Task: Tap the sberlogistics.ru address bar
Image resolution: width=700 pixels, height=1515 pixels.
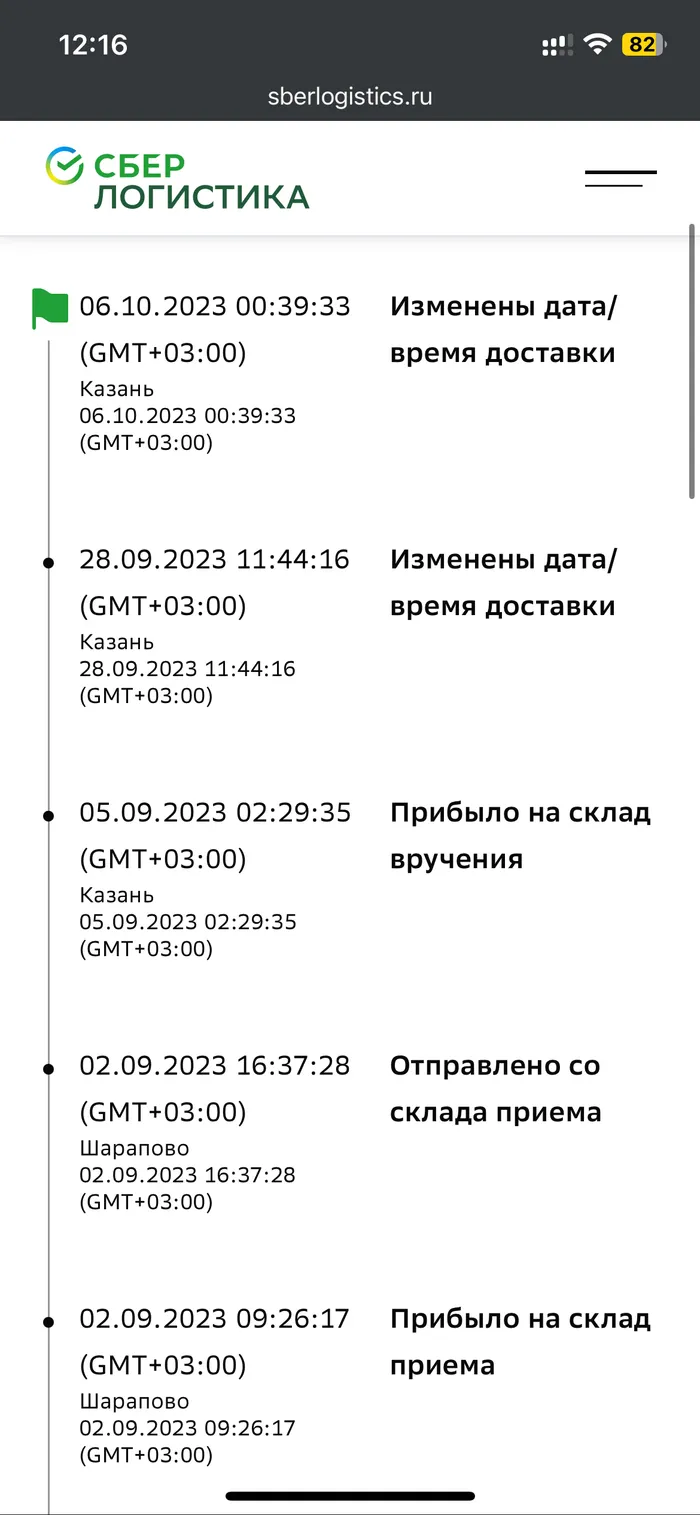Action: point(350,97)
